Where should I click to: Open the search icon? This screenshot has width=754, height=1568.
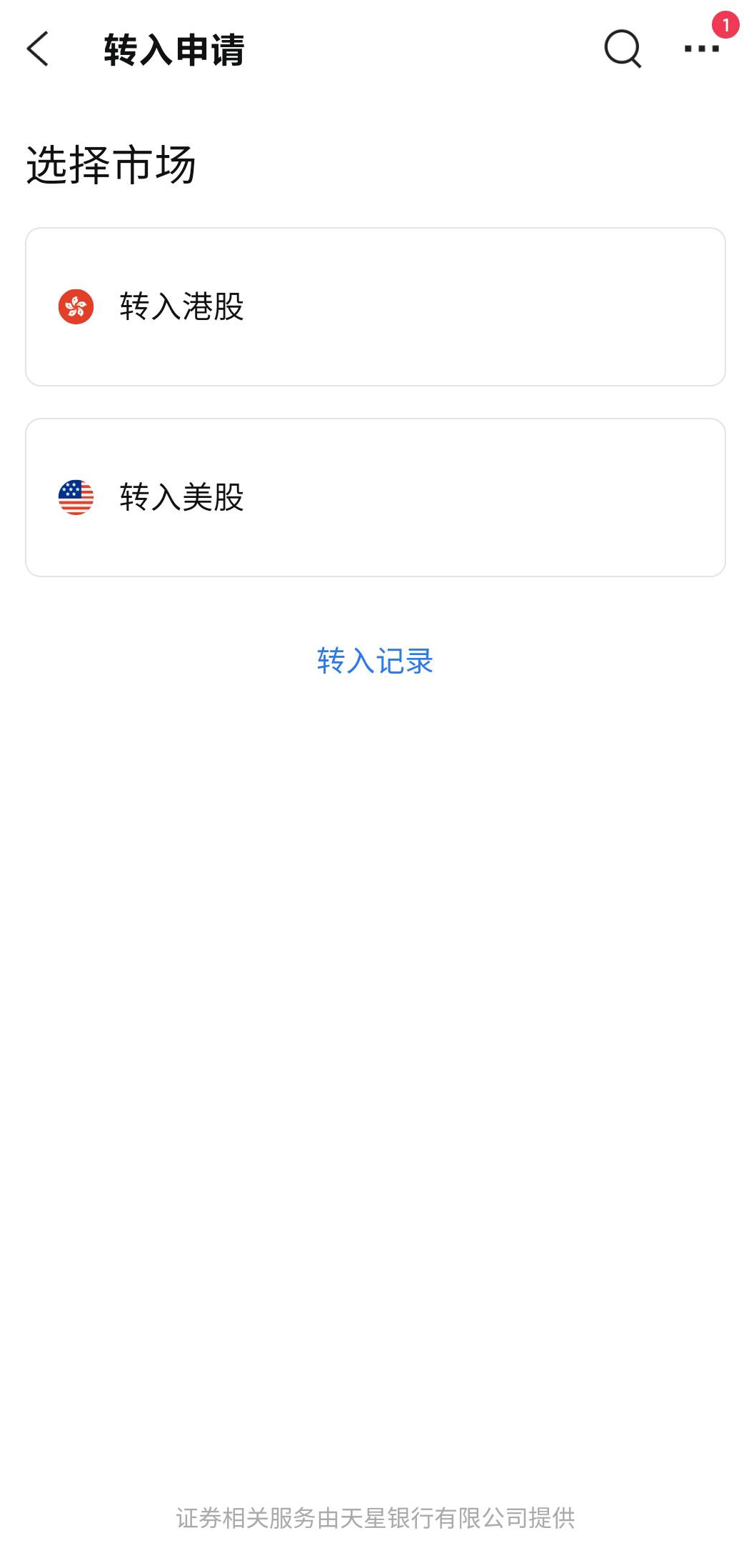623,49
